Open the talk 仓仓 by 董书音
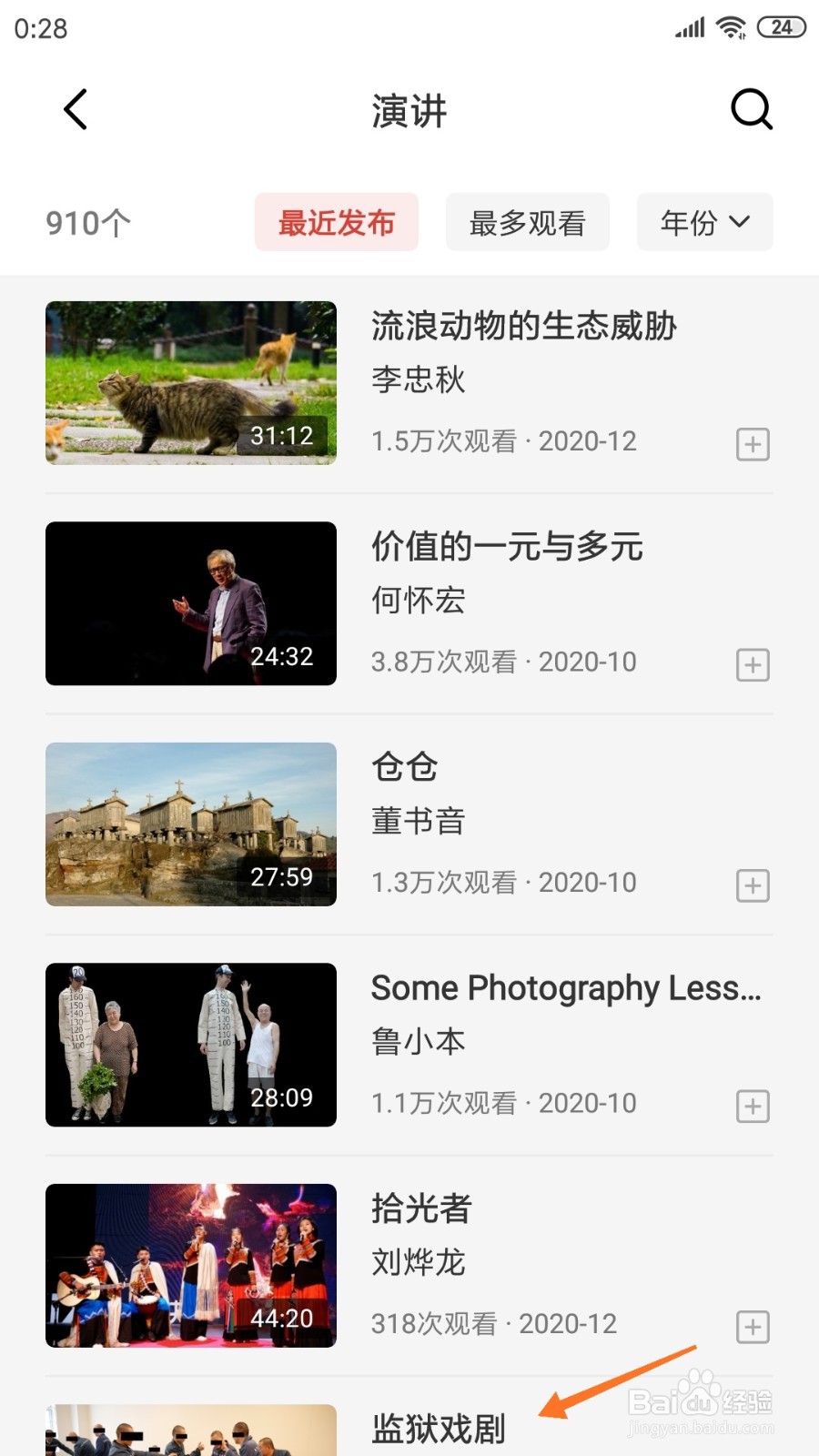 (x=405, y=767)
